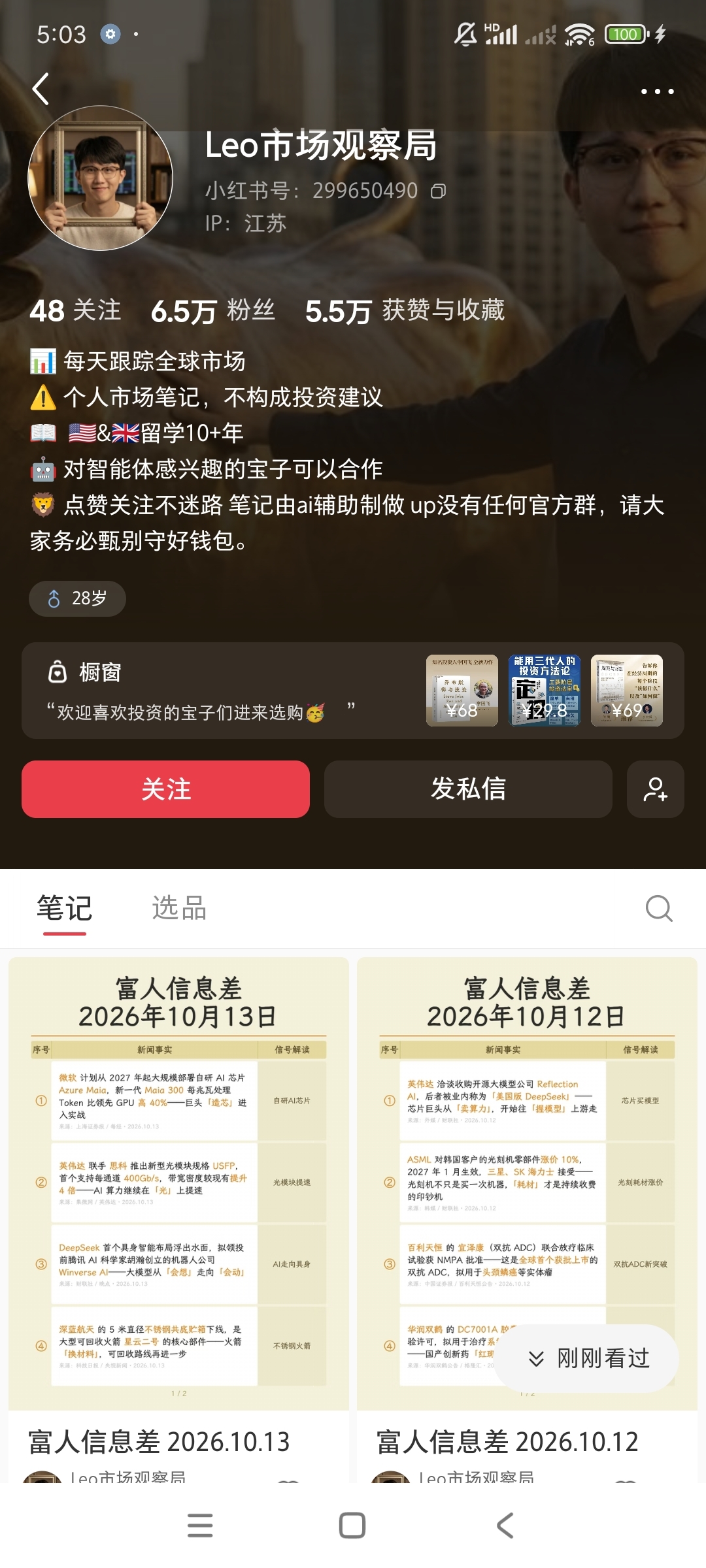Viewport: 706px width, 1568px height.
Task: Open 5.5万 获赞与收藏 details
Action: [x=405, y=311]
